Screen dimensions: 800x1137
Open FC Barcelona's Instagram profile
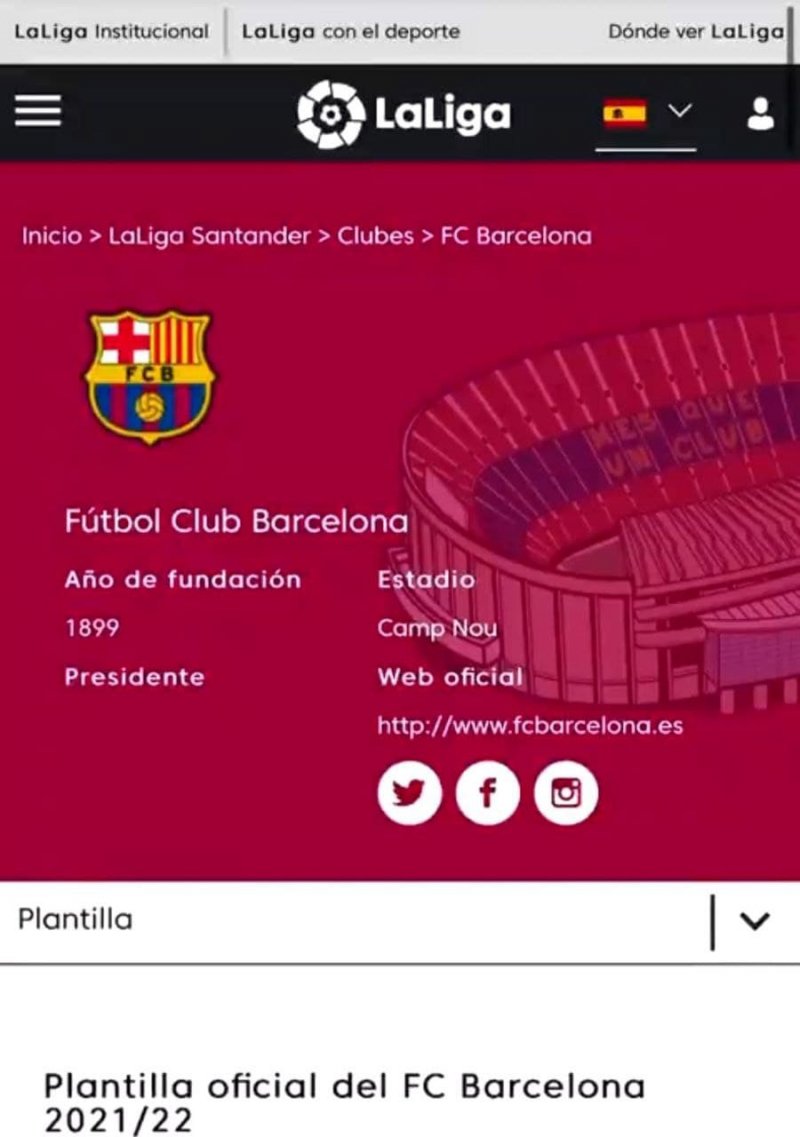coord(566,794)
